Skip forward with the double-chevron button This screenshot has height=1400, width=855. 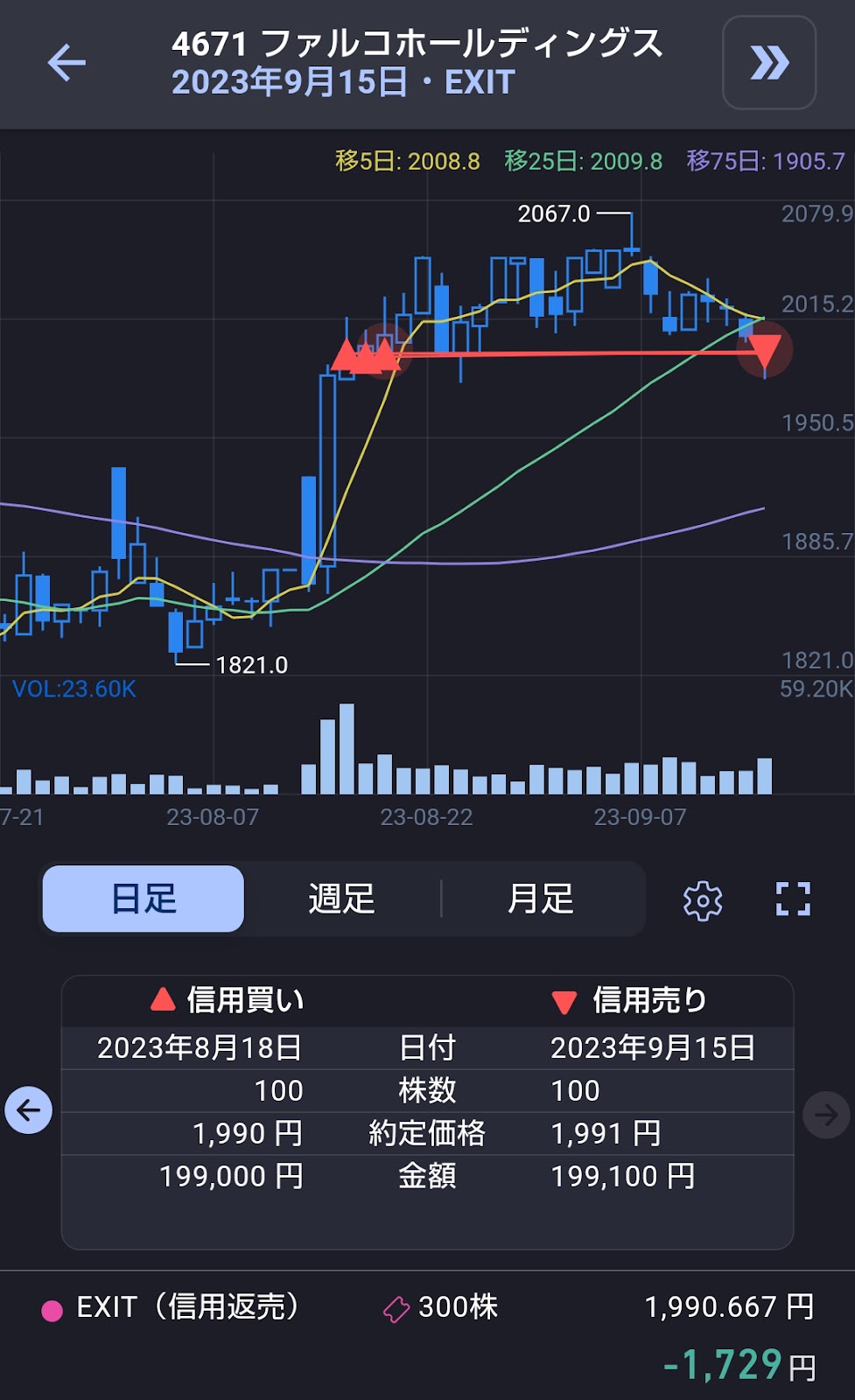[x=769, y=63]
